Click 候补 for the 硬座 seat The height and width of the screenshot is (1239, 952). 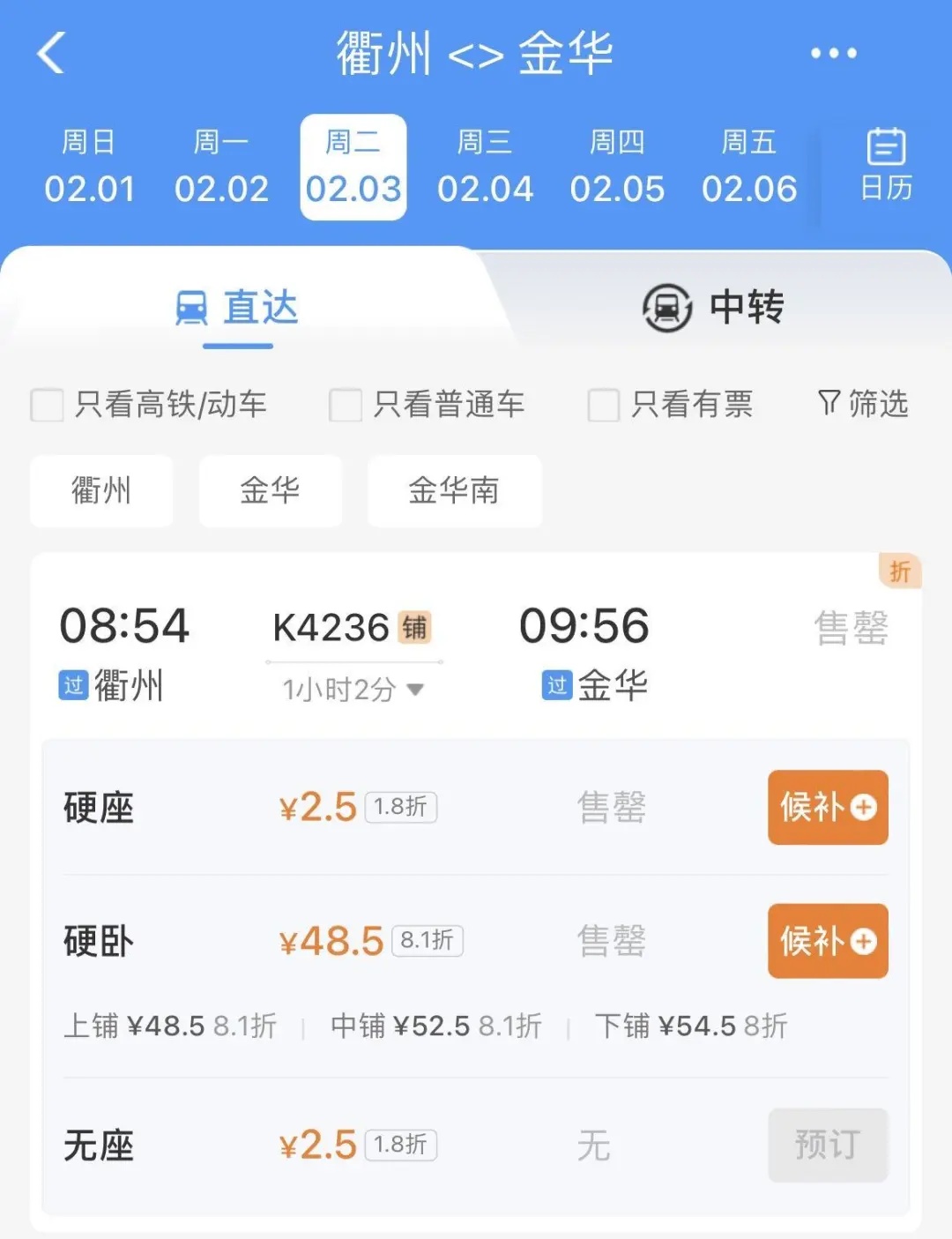point(827,808)
